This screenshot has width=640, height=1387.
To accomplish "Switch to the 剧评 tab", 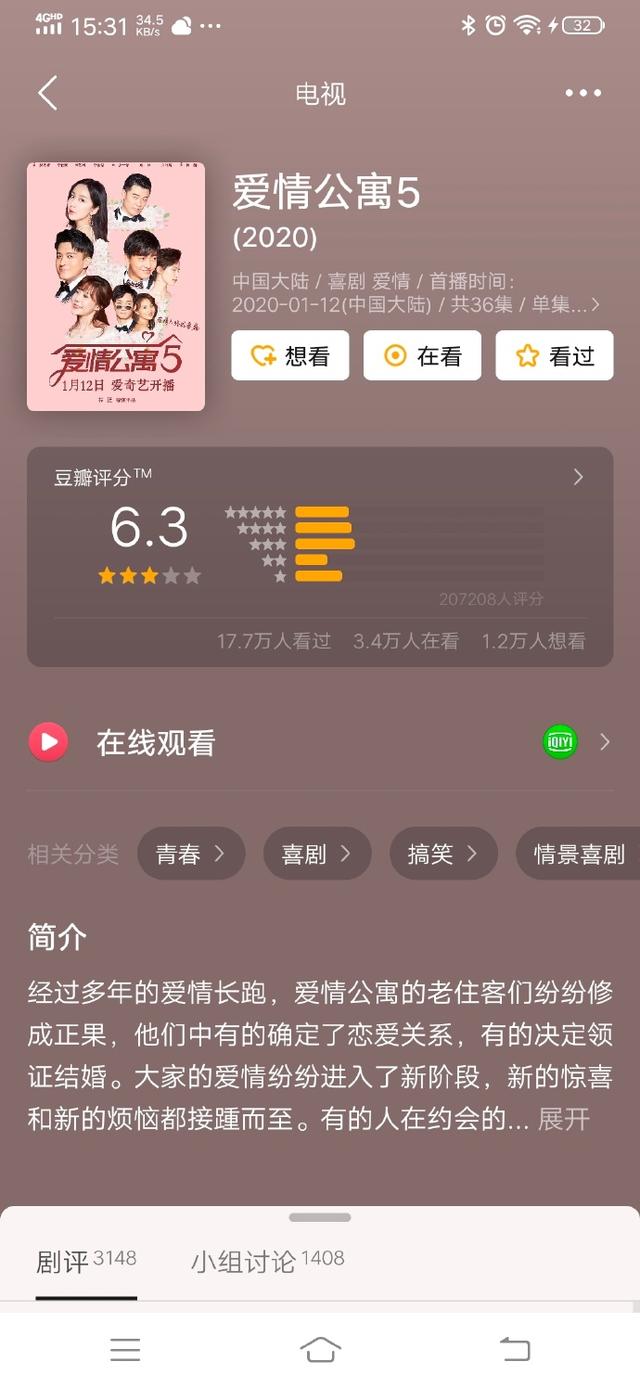I will pyautogui.click(x=85, y=1261).
